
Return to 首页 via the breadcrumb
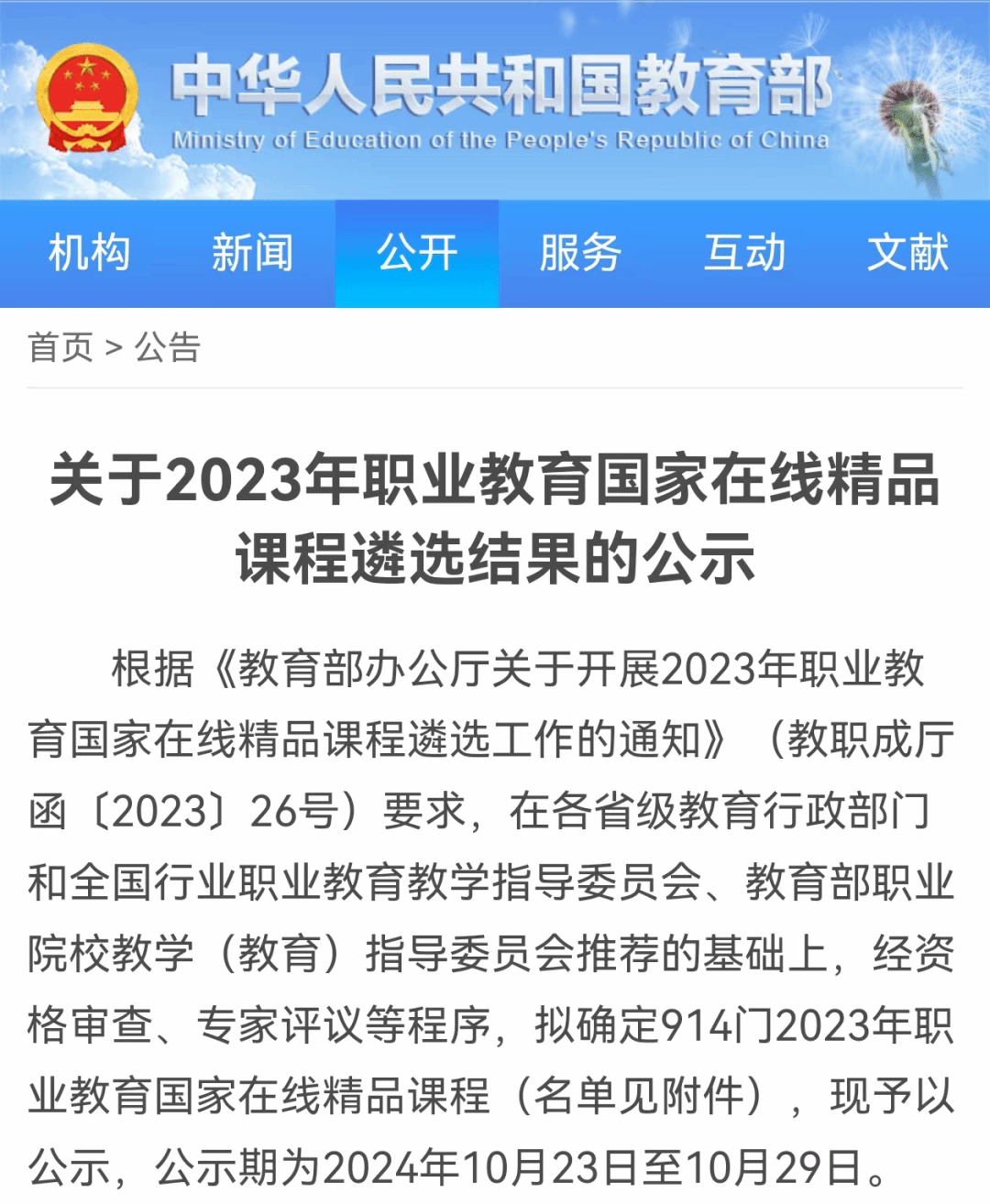coord(60,347)
